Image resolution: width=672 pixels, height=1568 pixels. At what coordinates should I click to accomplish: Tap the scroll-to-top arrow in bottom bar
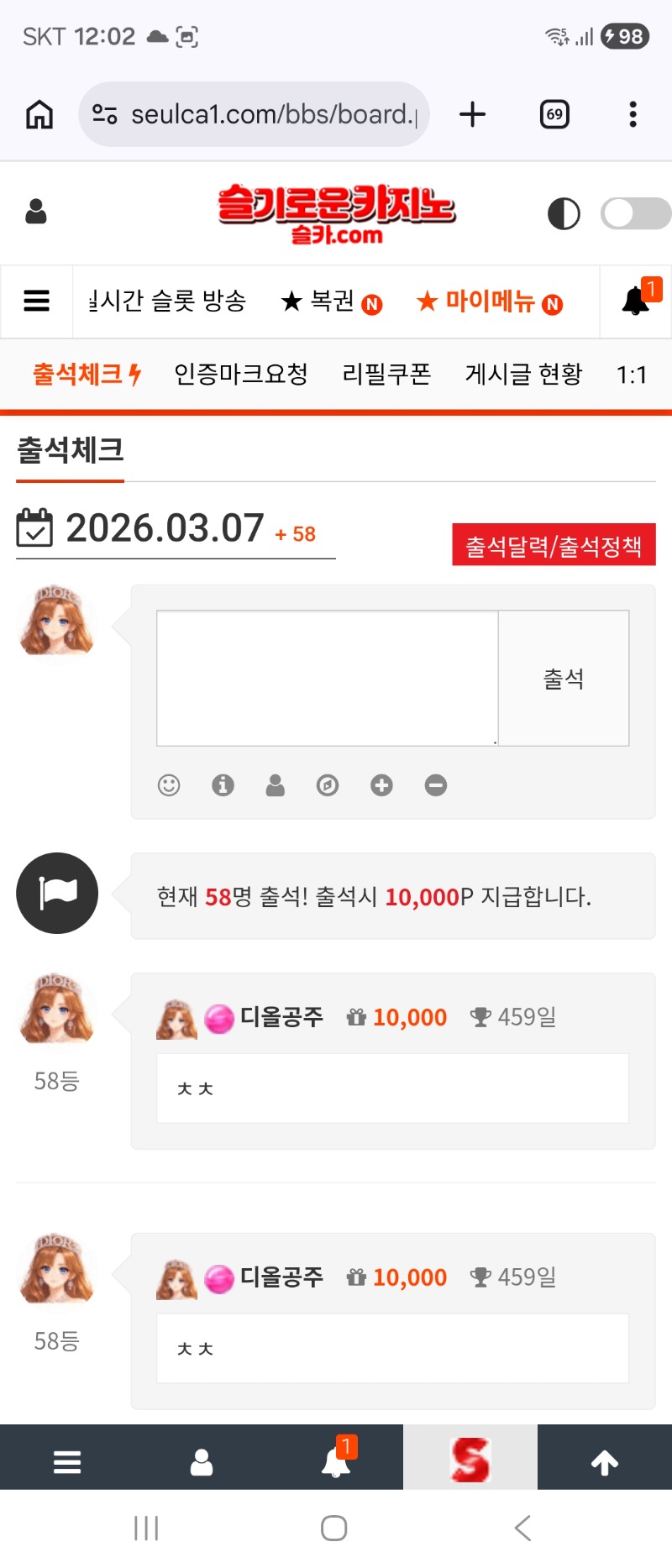coord(605,1463)
